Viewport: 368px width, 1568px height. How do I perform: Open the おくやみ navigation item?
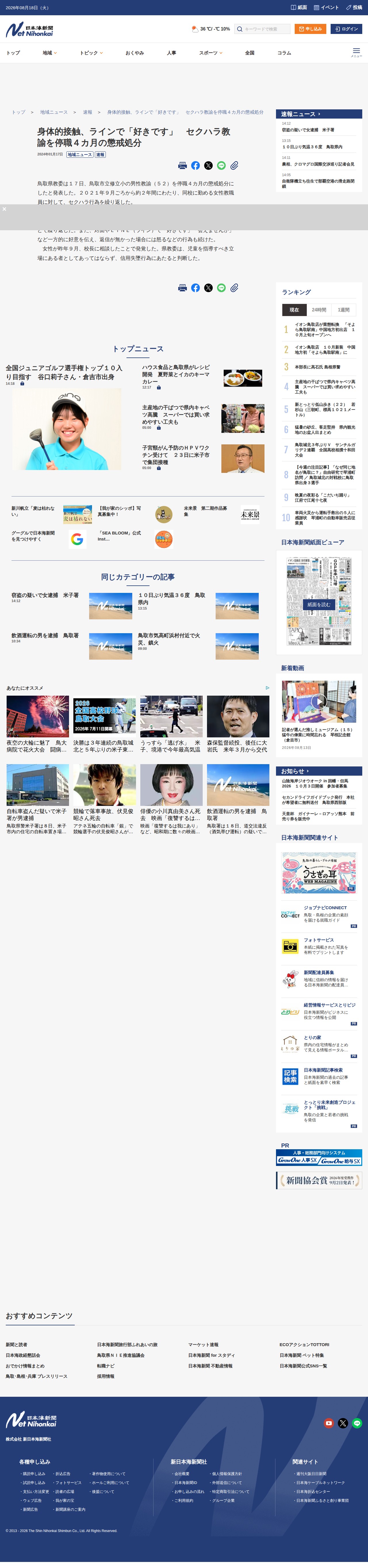click(135, 53)
